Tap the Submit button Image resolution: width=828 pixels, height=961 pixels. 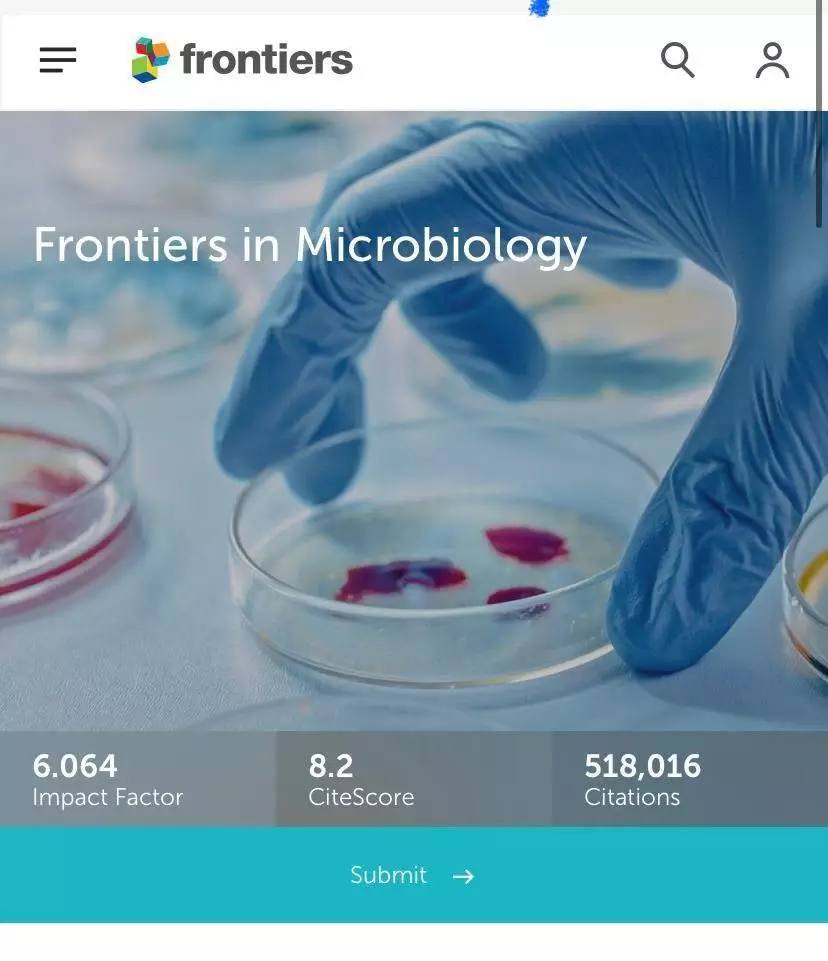point(412,875)
